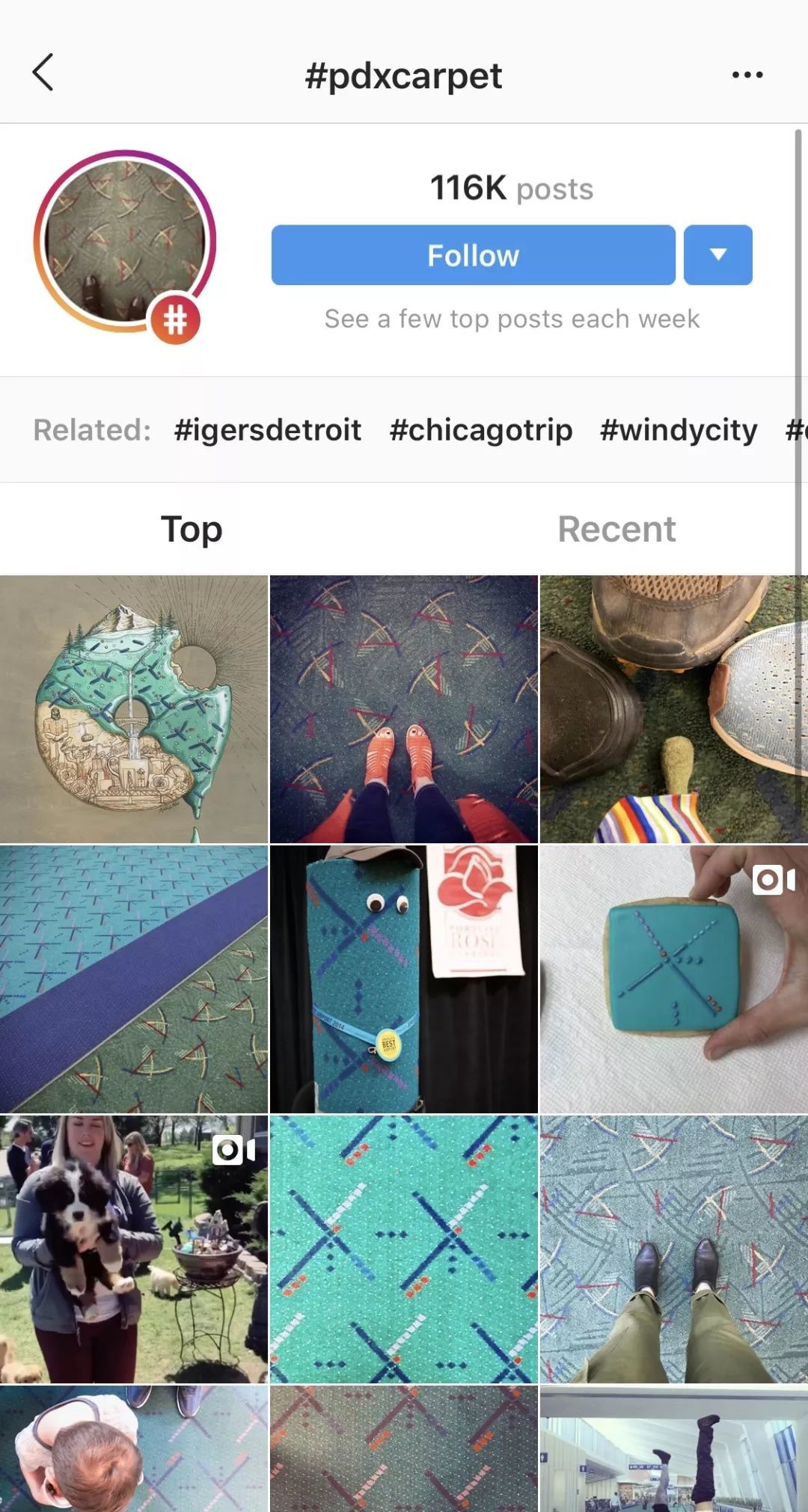The image size is (808, 1512).
Task: Open the bitten donut illustration post
Action: point(133,709)
